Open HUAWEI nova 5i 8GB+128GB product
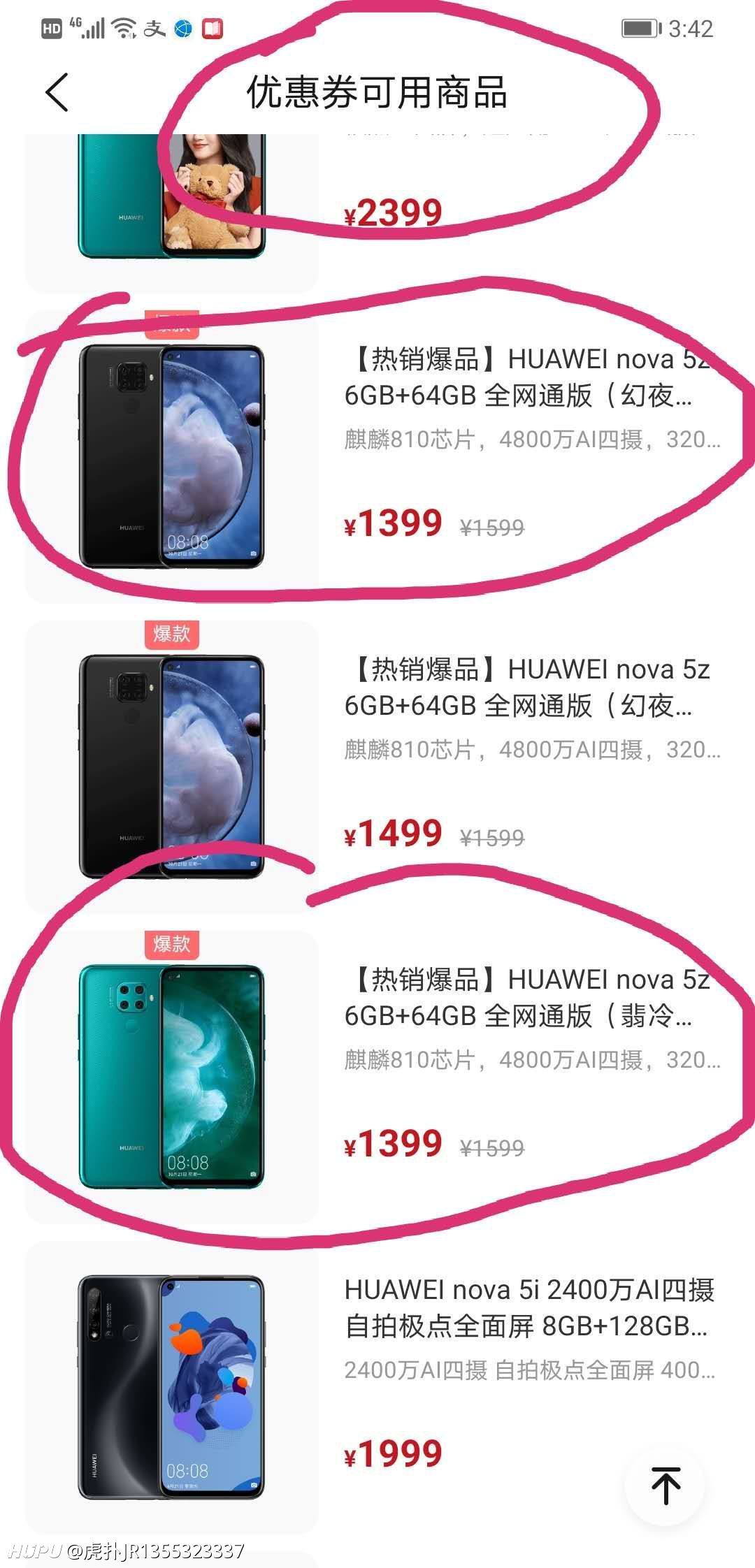This screenshot has height=1568, width=755. 377,1387
